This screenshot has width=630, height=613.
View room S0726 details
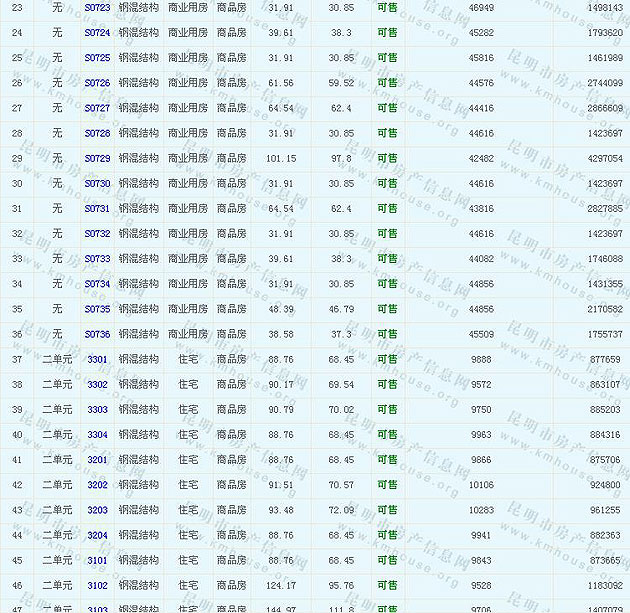coord(97,83)
